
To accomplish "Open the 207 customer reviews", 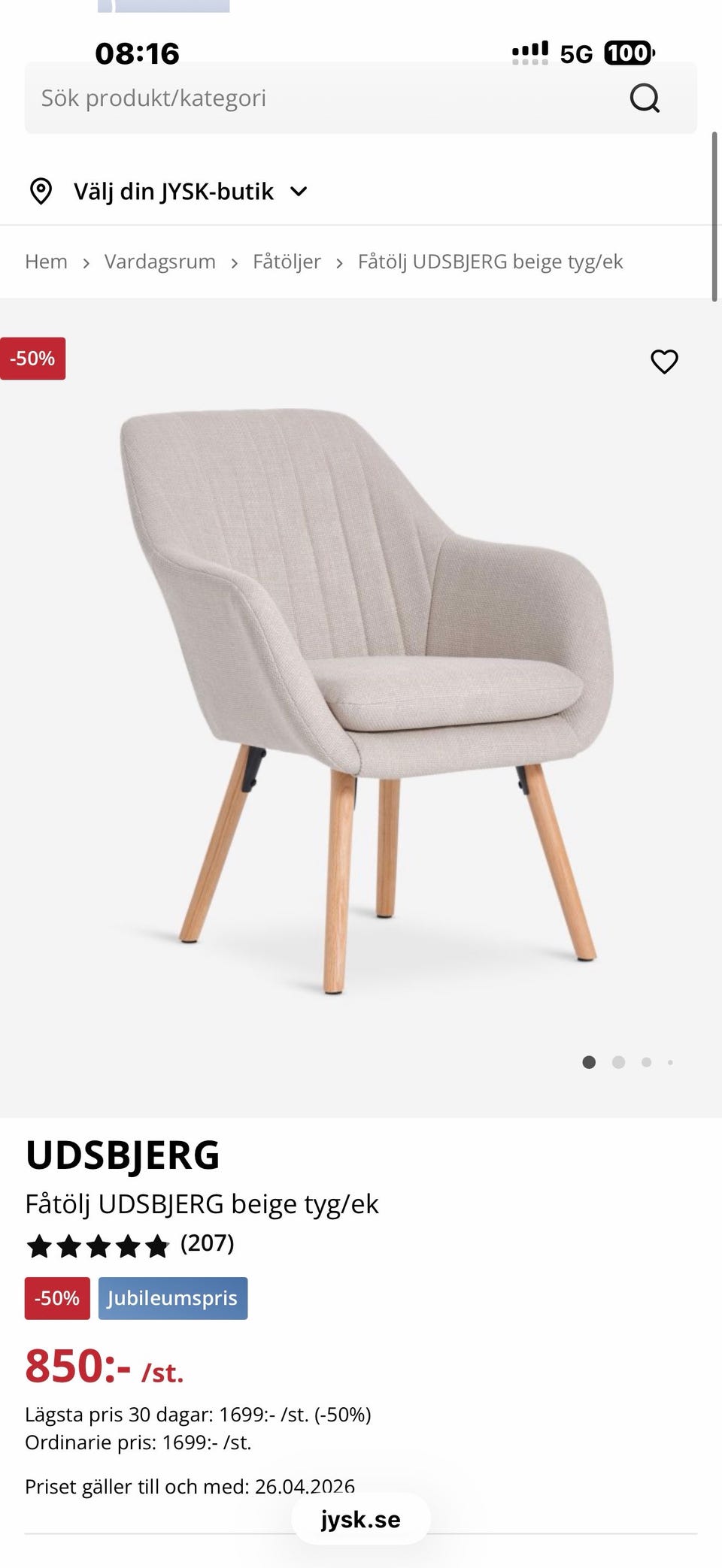I will coord(207,1244).
